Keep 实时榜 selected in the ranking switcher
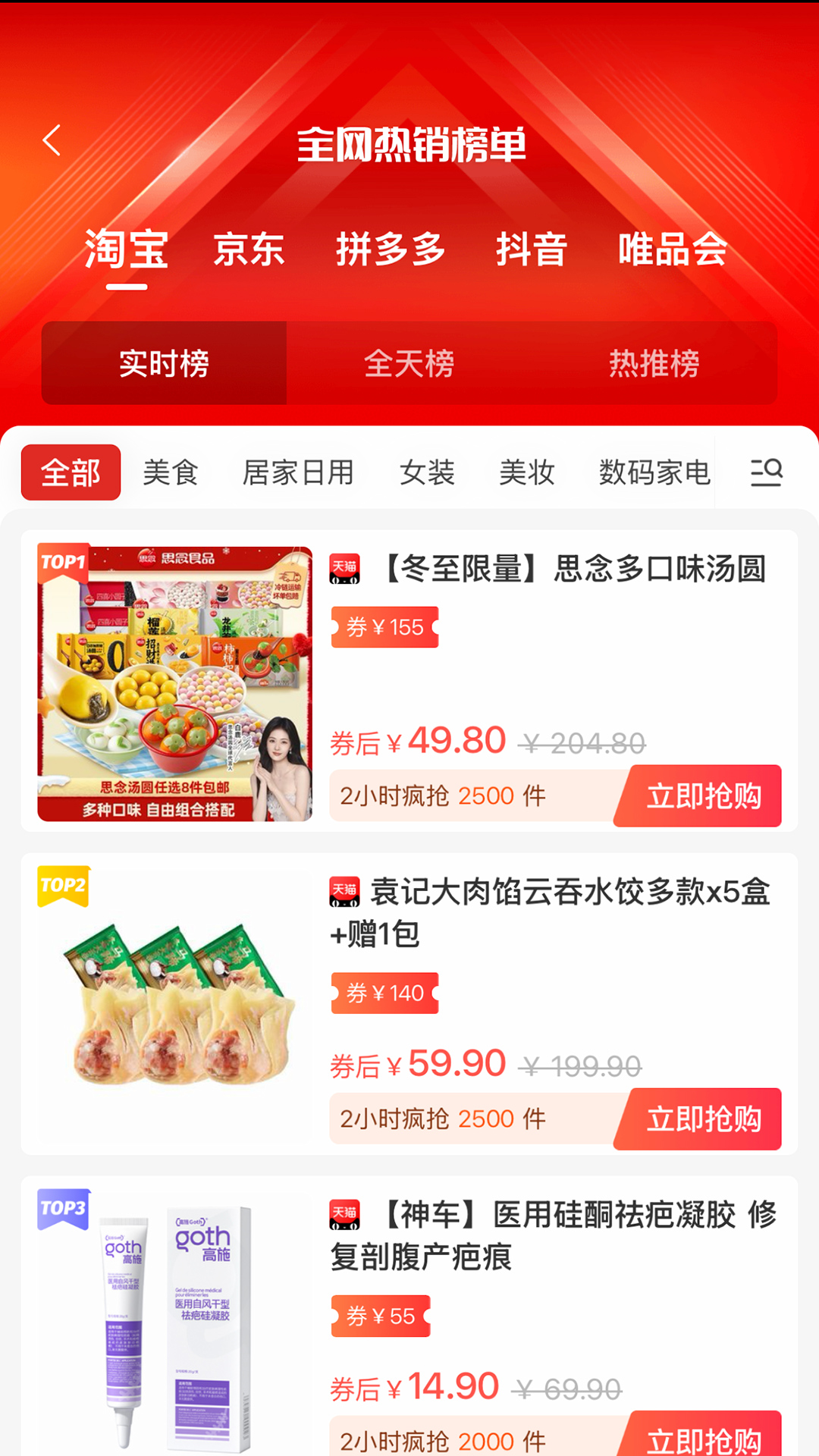Image resolution: width=819 pixels, height=1456 pixels. pos(164,364)
